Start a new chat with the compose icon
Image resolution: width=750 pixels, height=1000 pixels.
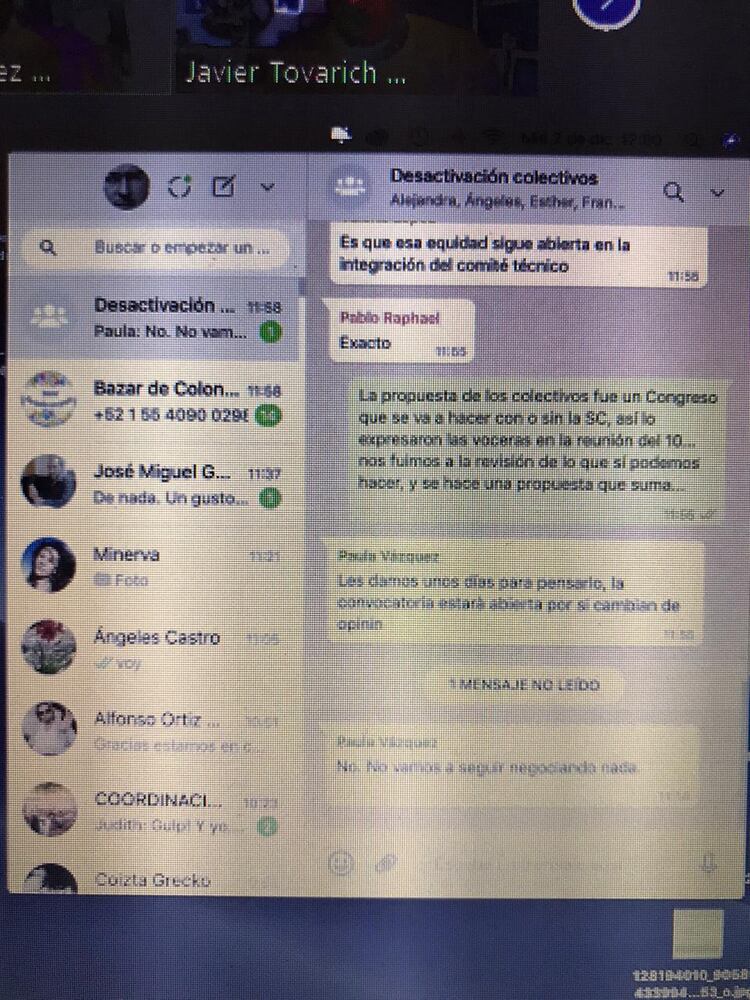(225, 186)
